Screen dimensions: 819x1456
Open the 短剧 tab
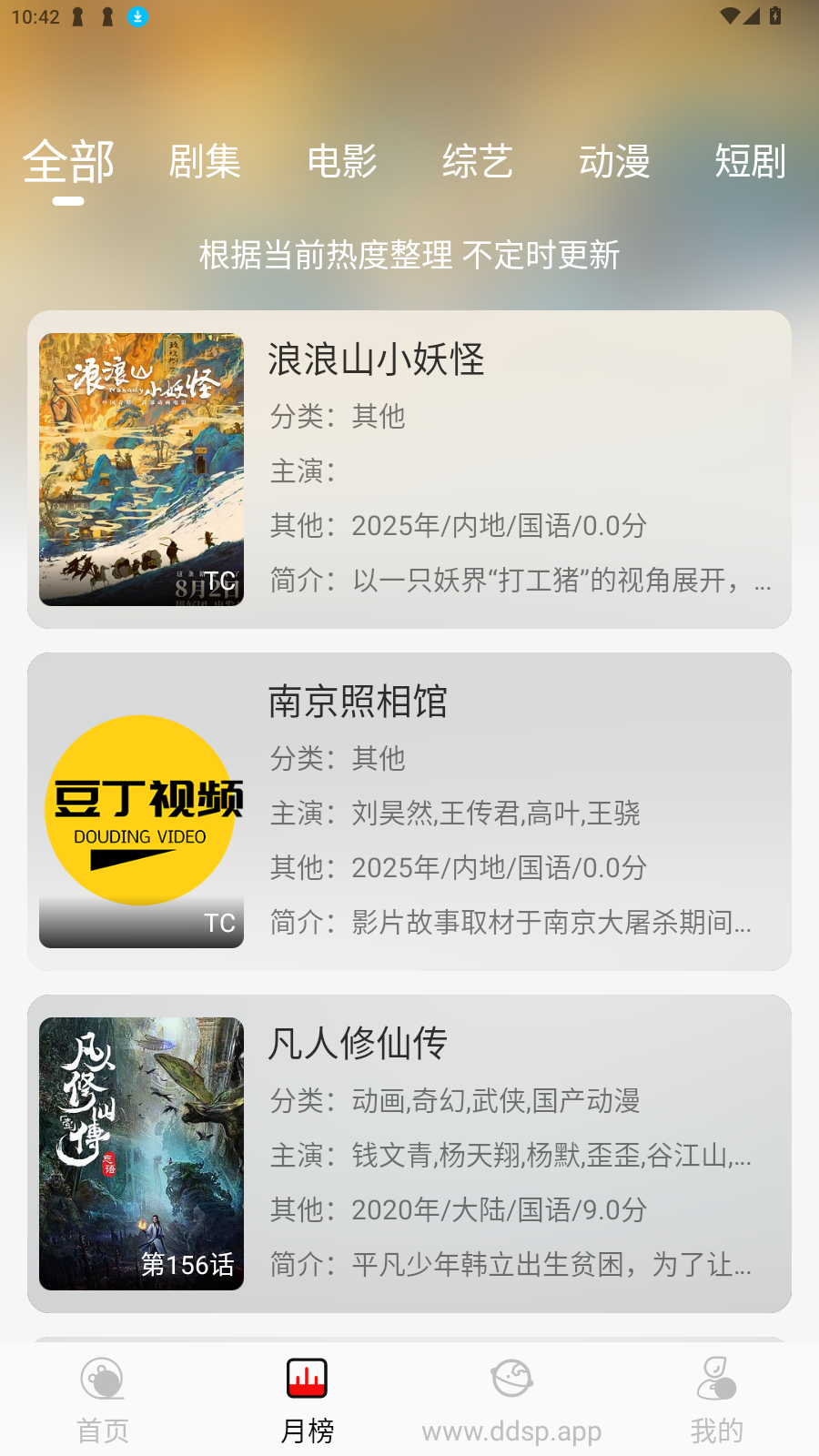tap(750, 162)
